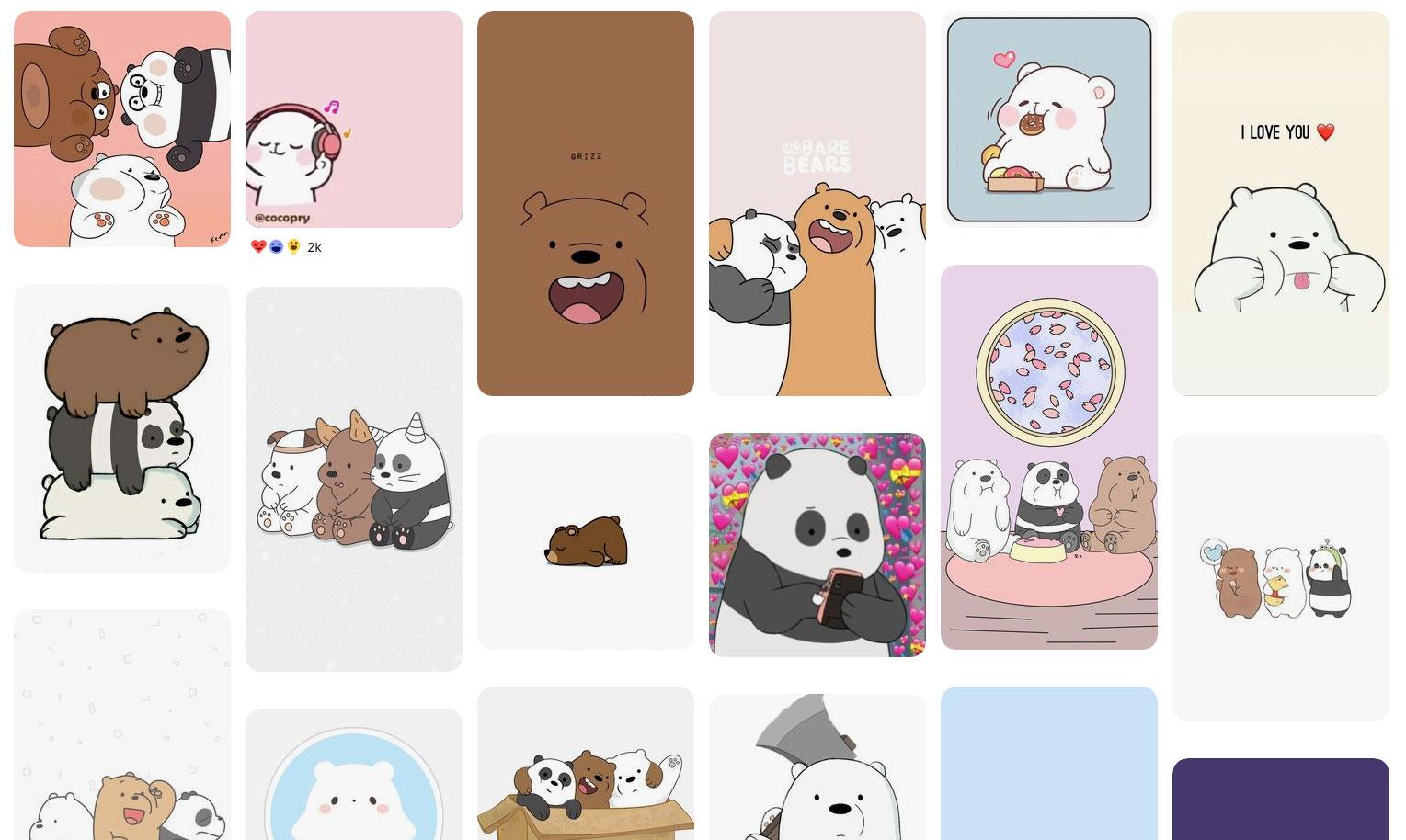Open the bears under round window pin
1406x840 pixels.
pos(1049,457)
